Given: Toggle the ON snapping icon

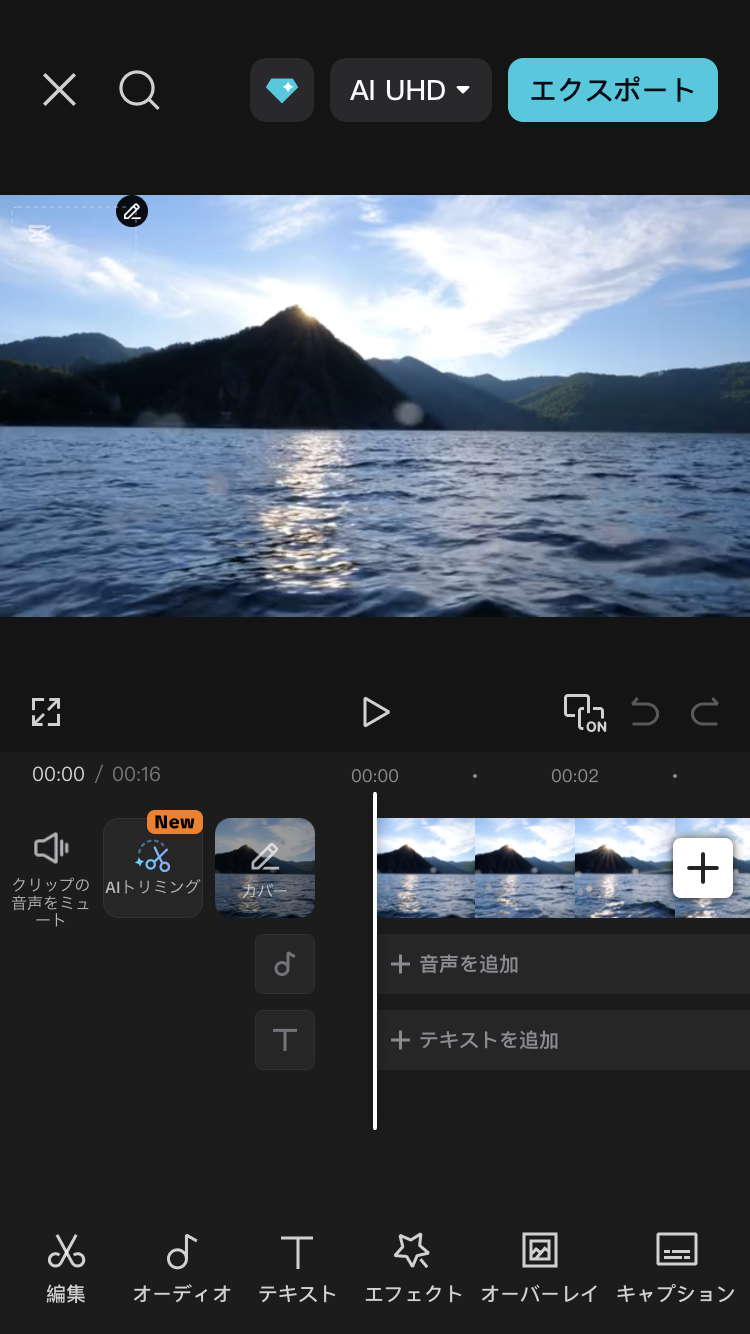Looking at the screenshot, I should (x=584, y=712).
